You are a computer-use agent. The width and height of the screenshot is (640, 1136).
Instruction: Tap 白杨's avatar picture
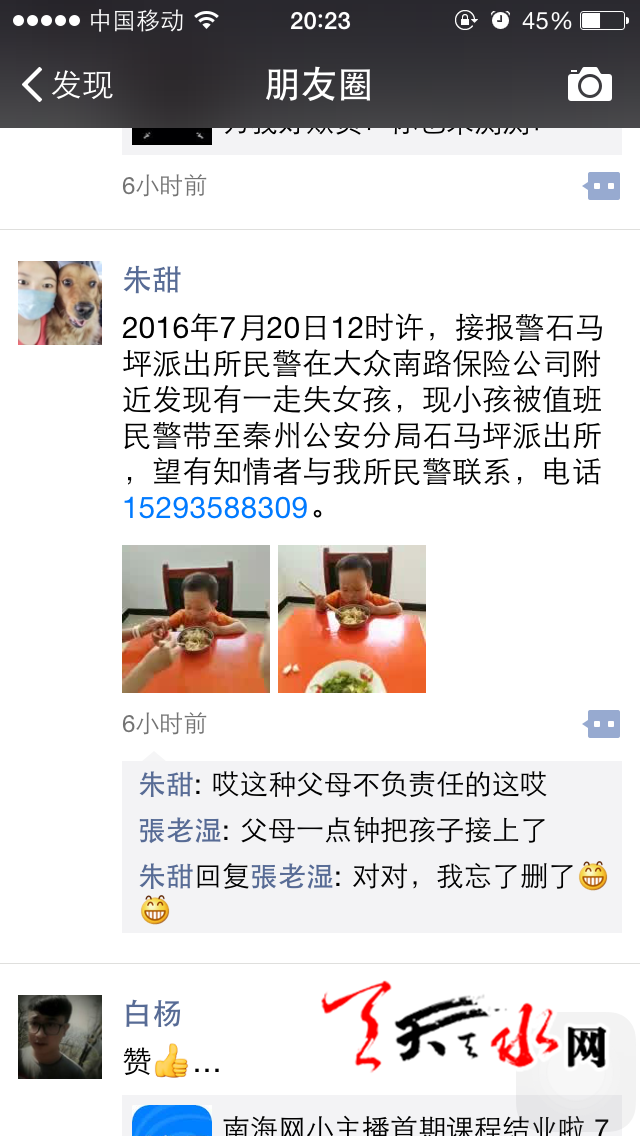tap(60, 1037)
